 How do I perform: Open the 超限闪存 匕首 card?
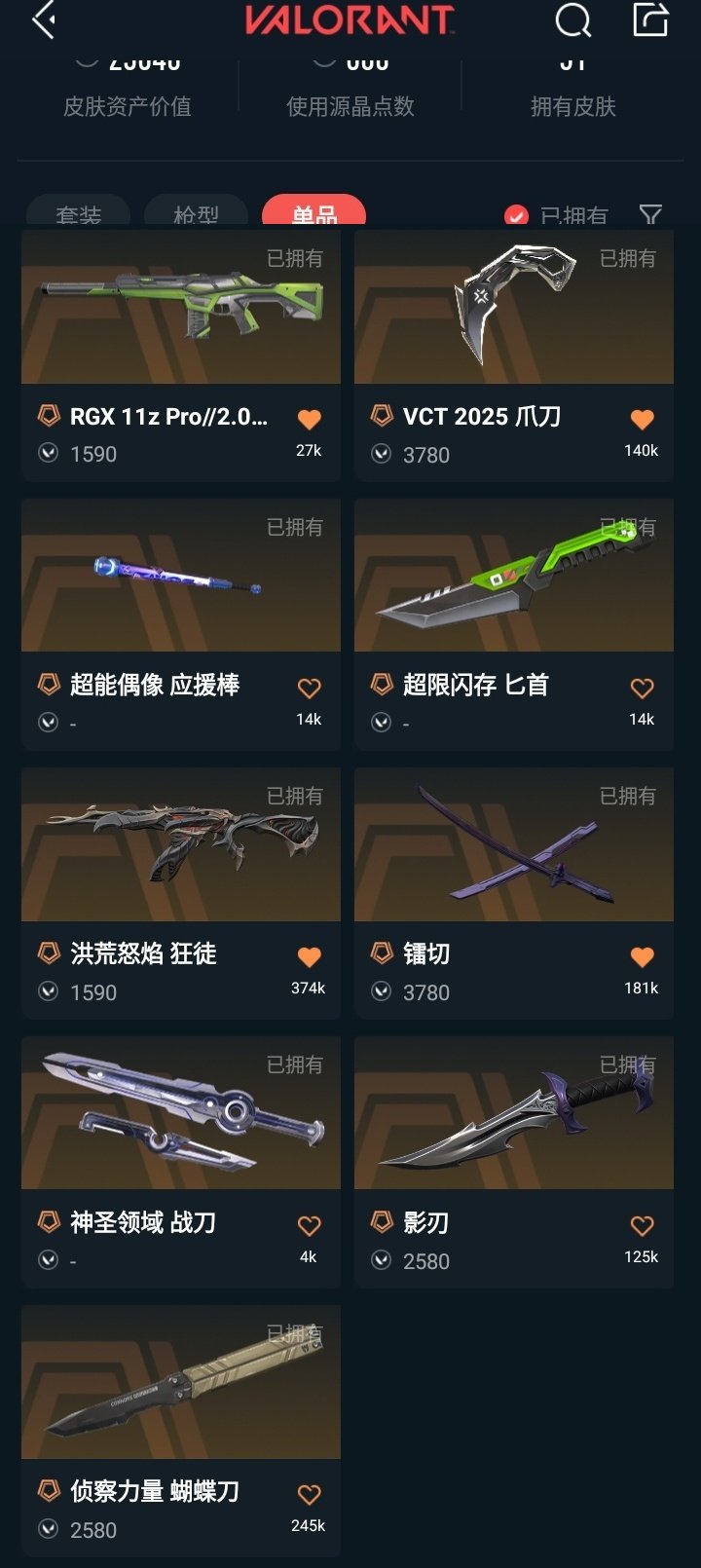coord(514,579)
